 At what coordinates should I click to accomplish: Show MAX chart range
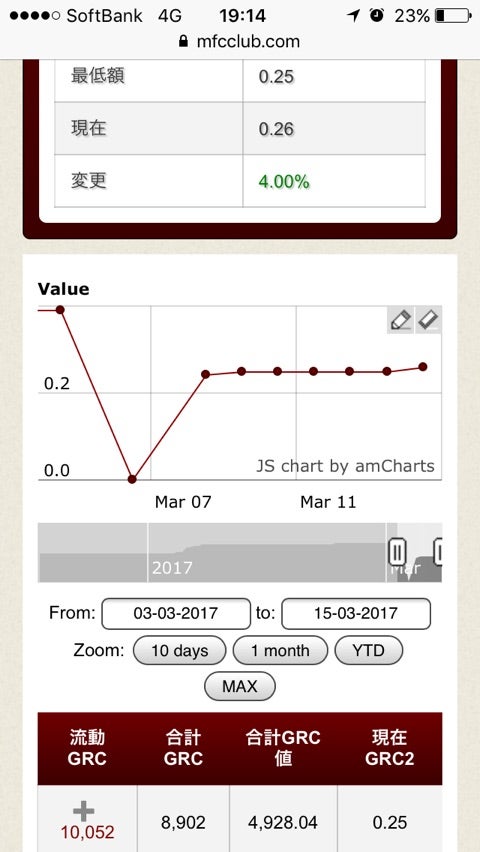click(240, 687)
